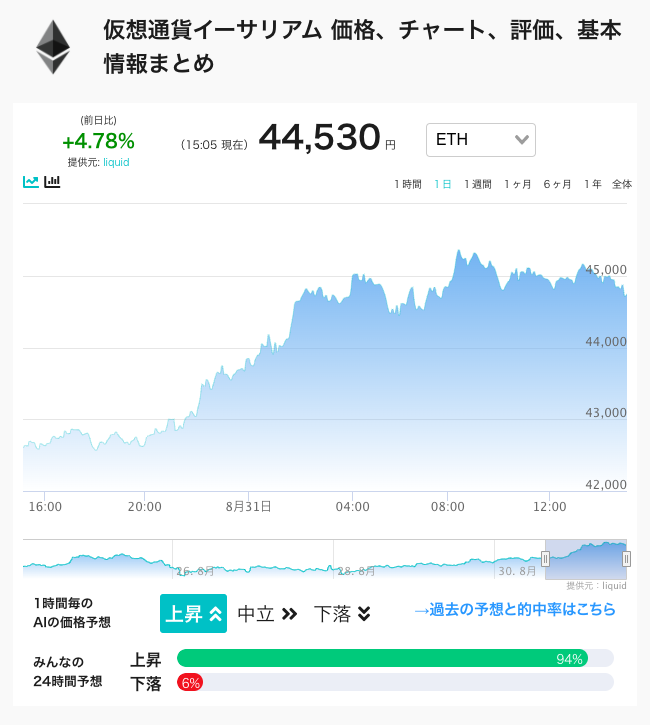Switch to the line chart view
The image size is (650, 725).
tap(31, 182)
